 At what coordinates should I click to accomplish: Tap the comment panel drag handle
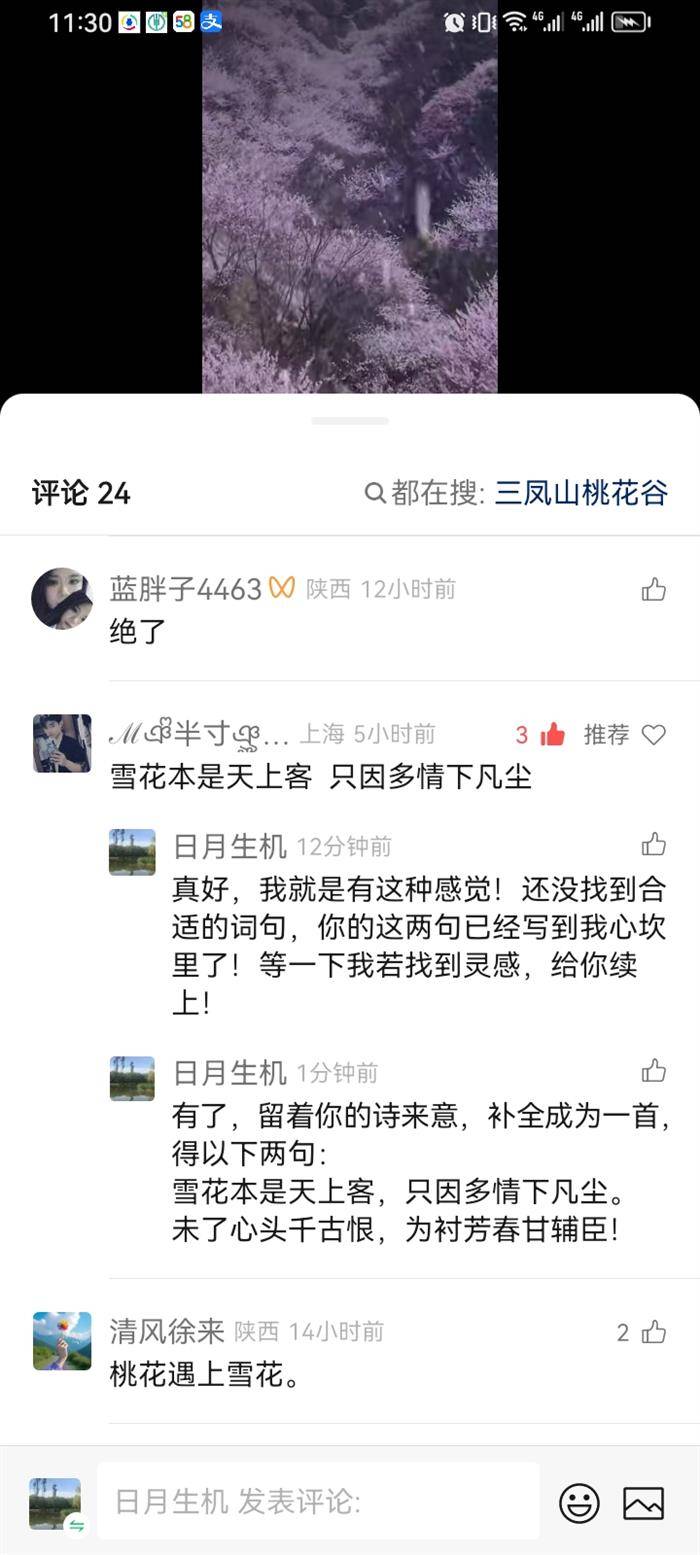[349, 421]
